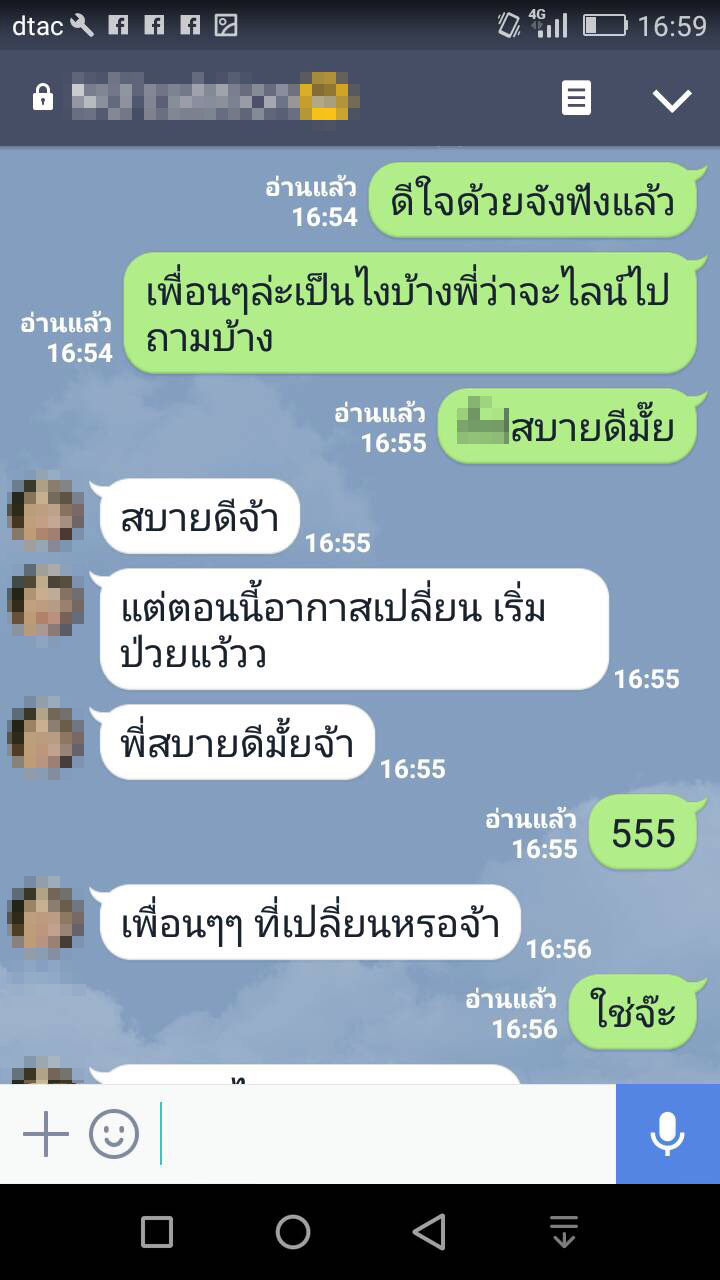Go to the home screen

coord(293,1232)
